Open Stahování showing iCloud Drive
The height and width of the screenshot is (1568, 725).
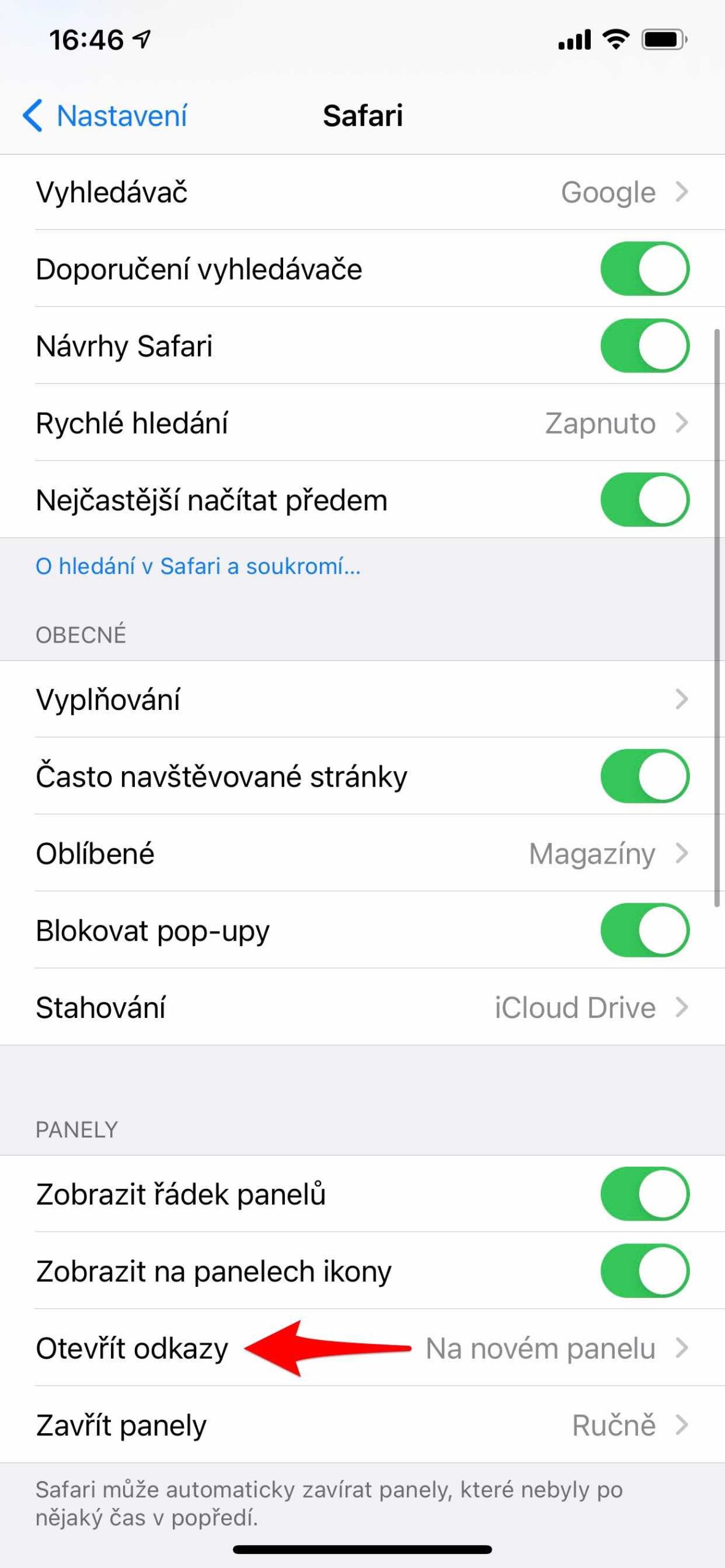point(362,1006)
